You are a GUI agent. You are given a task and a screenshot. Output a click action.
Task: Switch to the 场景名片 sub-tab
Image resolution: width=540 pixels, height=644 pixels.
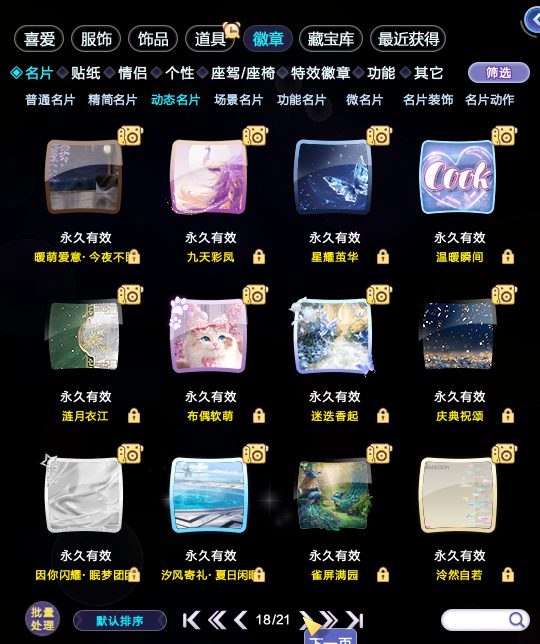click(239, 100)
